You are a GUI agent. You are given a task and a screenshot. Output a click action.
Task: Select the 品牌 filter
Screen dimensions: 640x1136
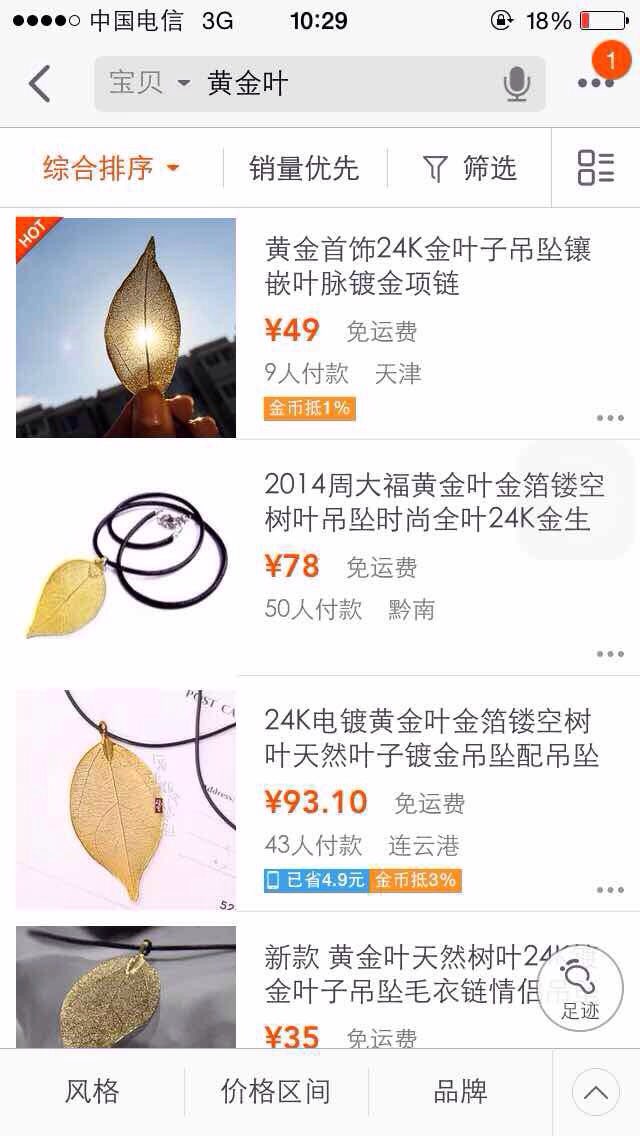click(460, 1092)
